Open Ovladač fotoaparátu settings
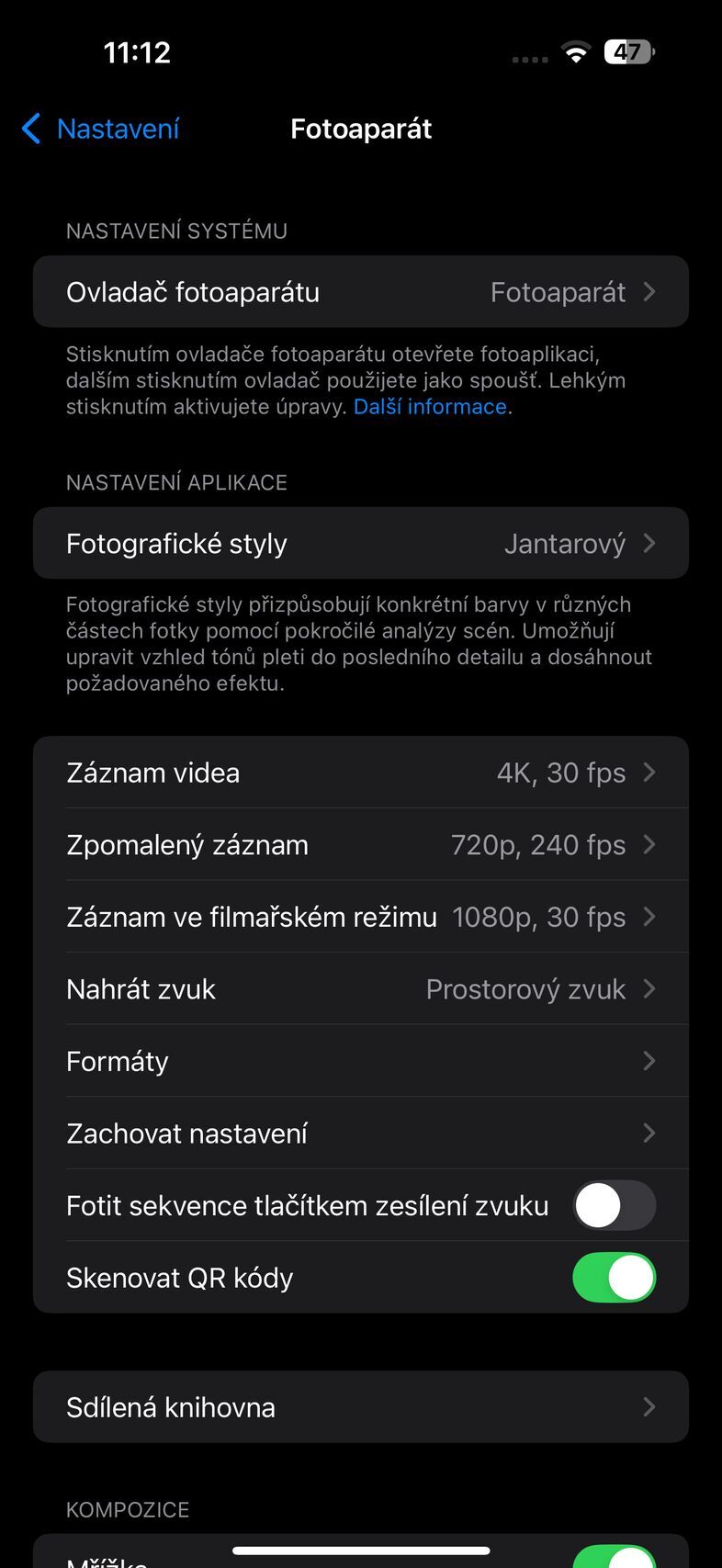Viewport: 722px width, 1568px height. (361, 291)
